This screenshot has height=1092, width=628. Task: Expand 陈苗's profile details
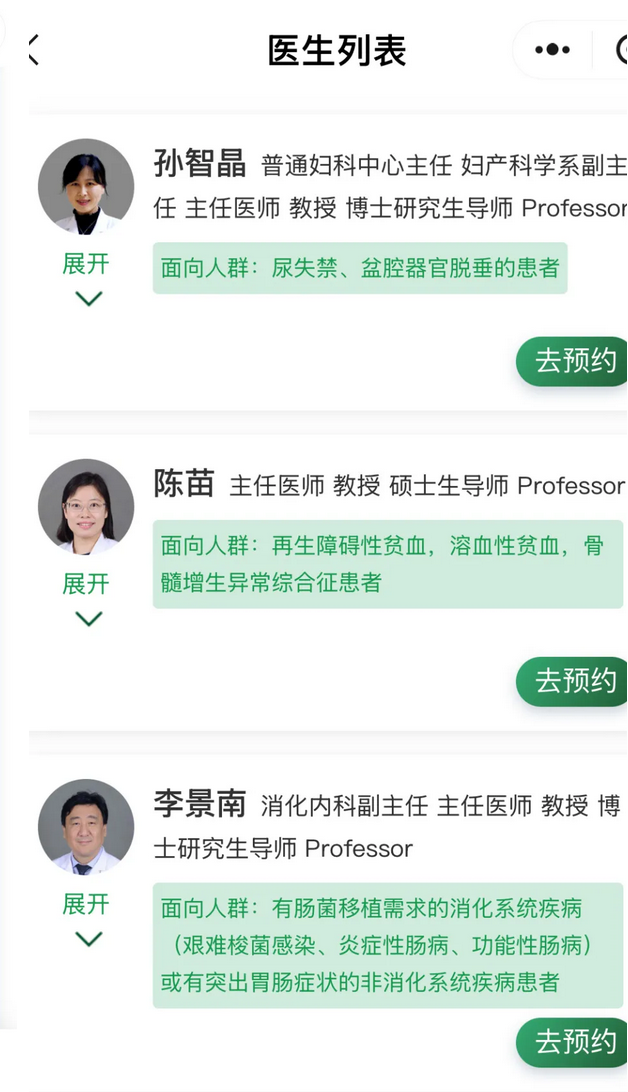(x=87, y=598)
